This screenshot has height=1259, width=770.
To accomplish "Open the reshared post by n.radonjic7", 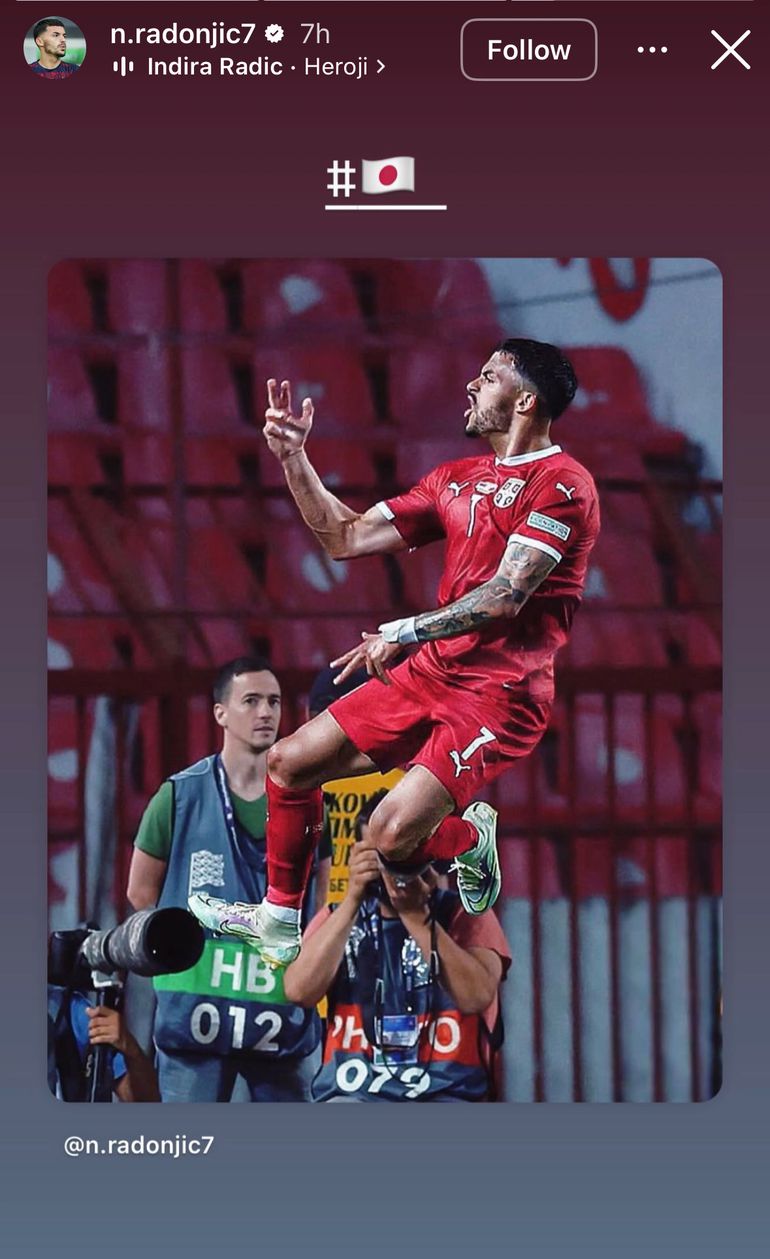I will point(385,680).
